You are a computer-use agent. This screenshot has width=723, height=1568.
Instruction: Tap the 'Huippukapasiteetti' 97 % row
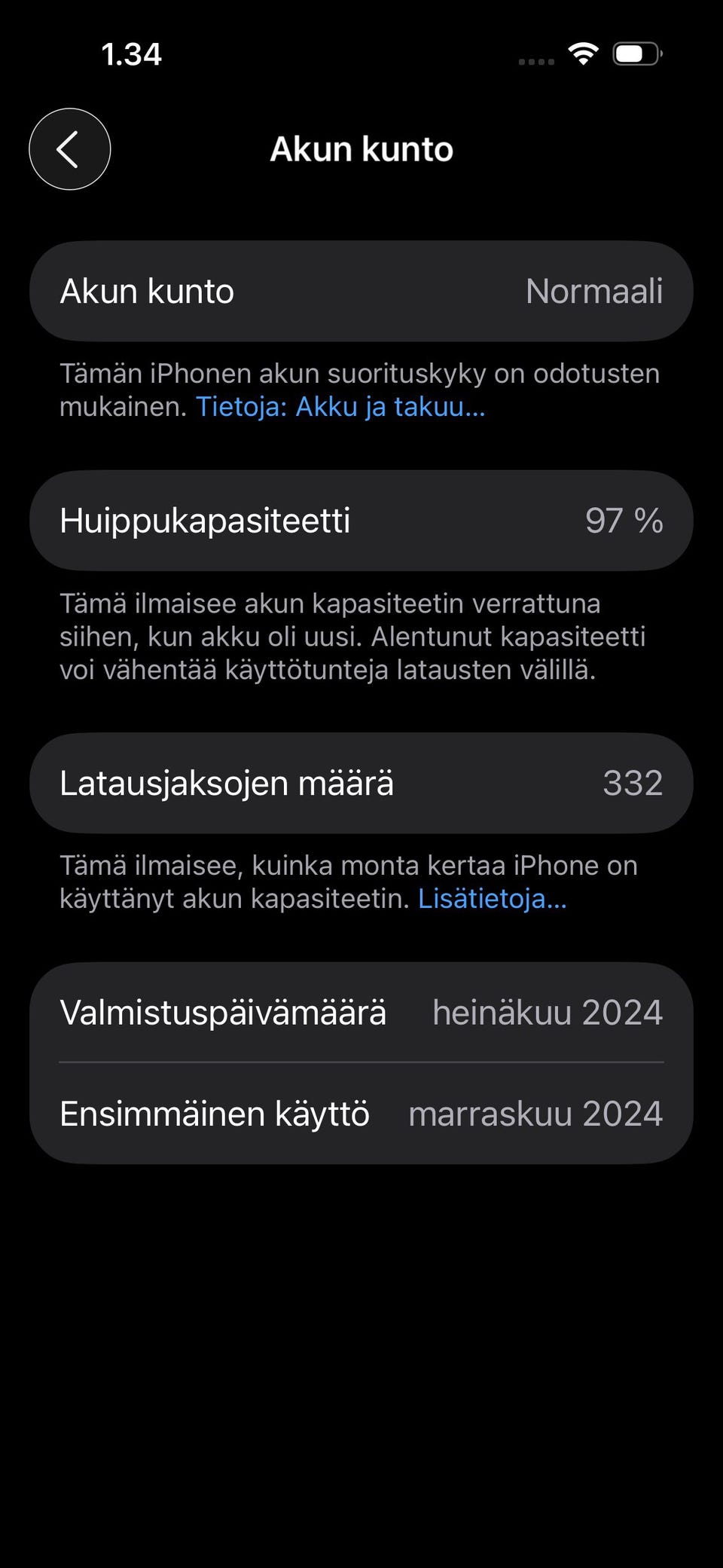[x=361, y=519]
